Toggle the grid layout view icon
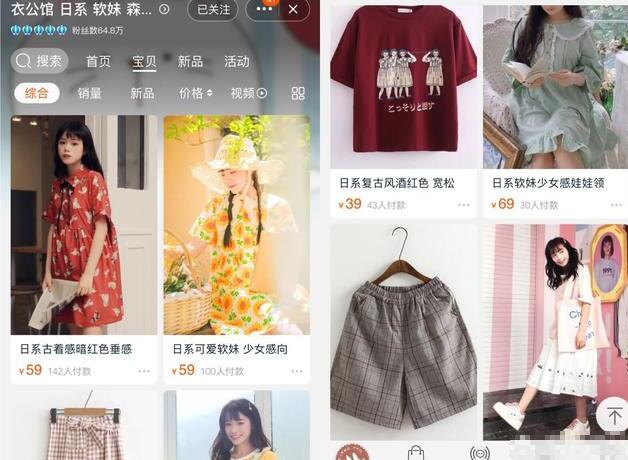Screen dimensions: 628x460 coord(298,93)
